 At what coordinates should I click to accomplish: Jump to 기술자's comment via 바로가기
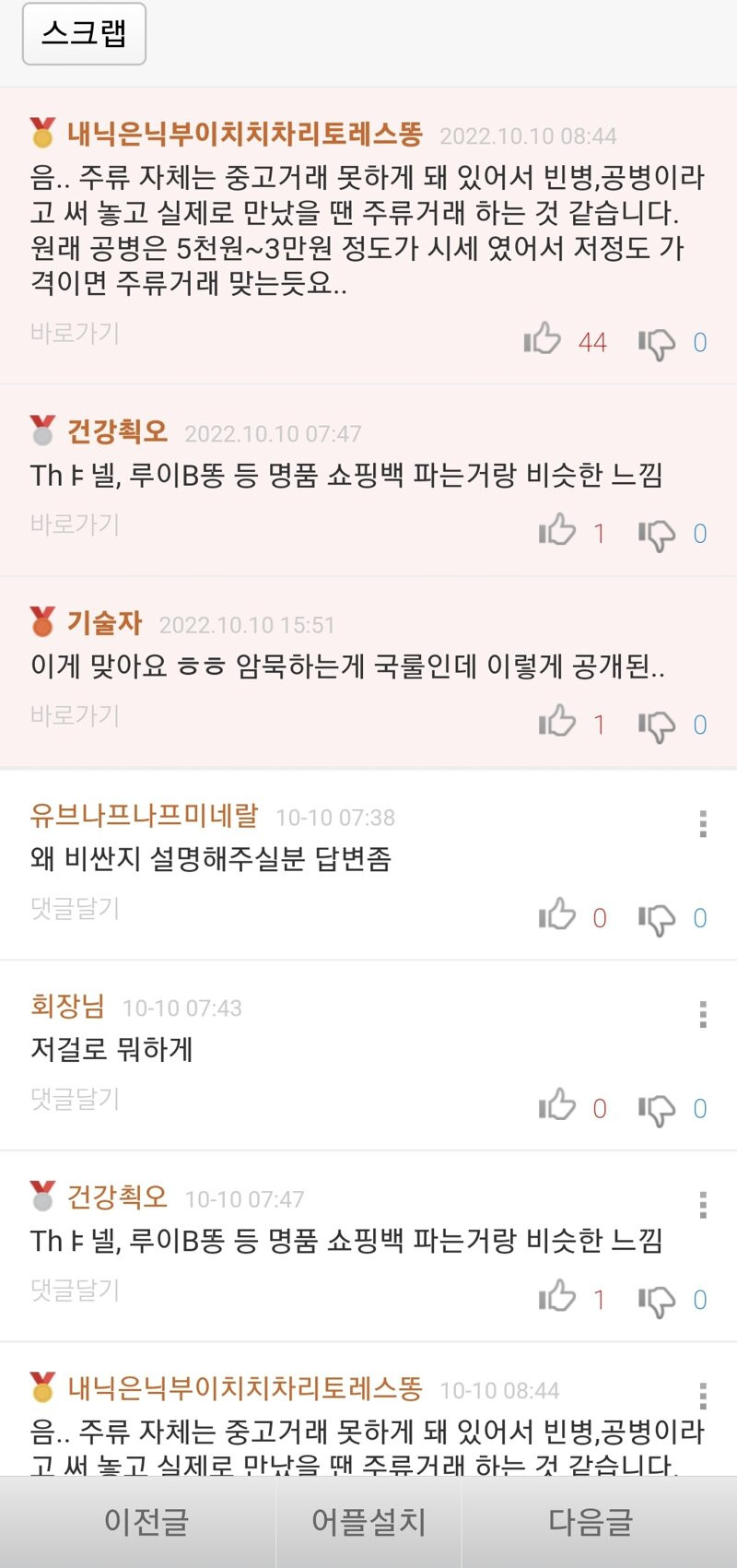(x=75, y=715)
